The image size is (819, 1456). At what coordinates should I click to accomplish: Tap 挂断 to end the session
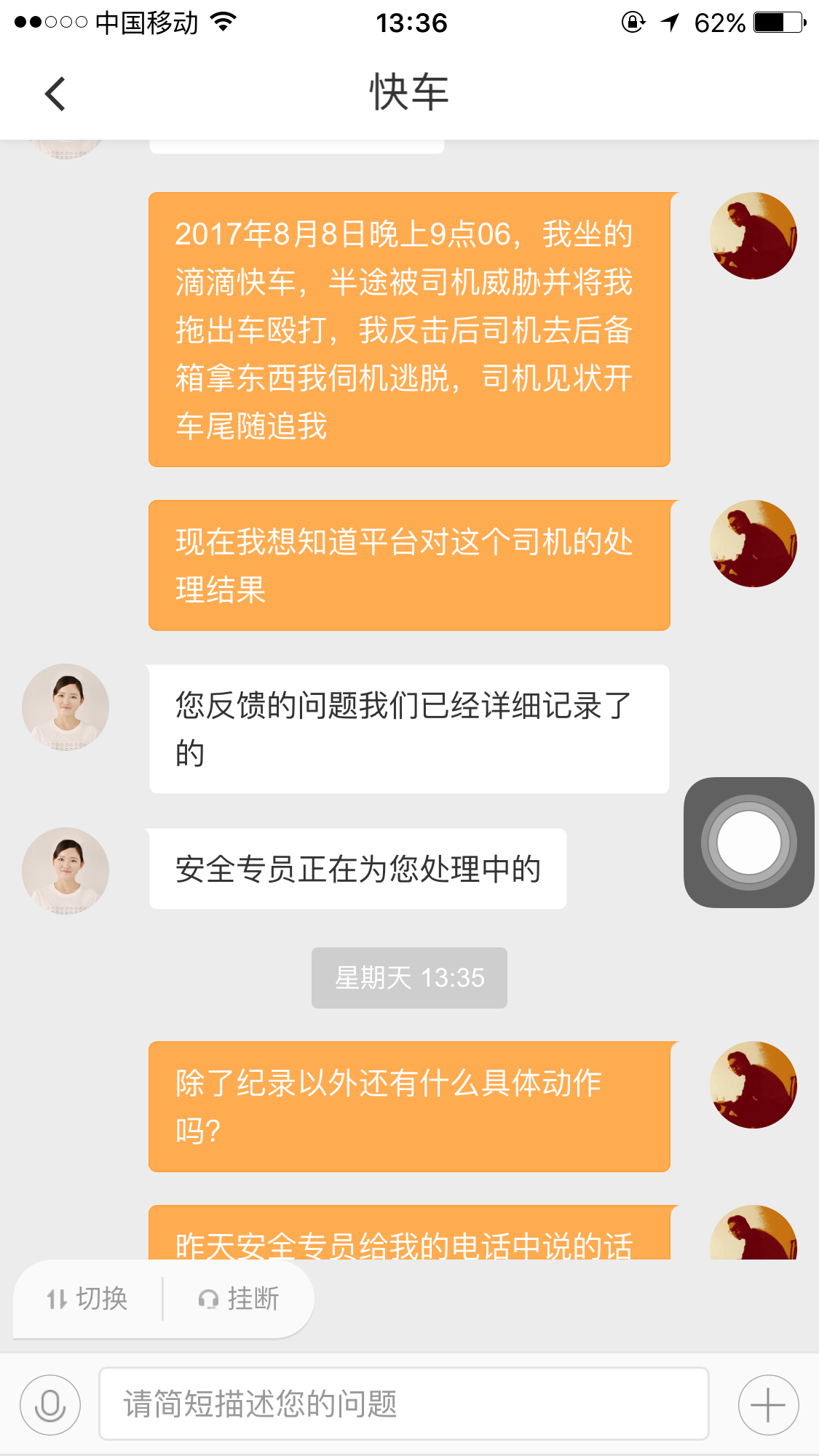tap(239, 1299)
